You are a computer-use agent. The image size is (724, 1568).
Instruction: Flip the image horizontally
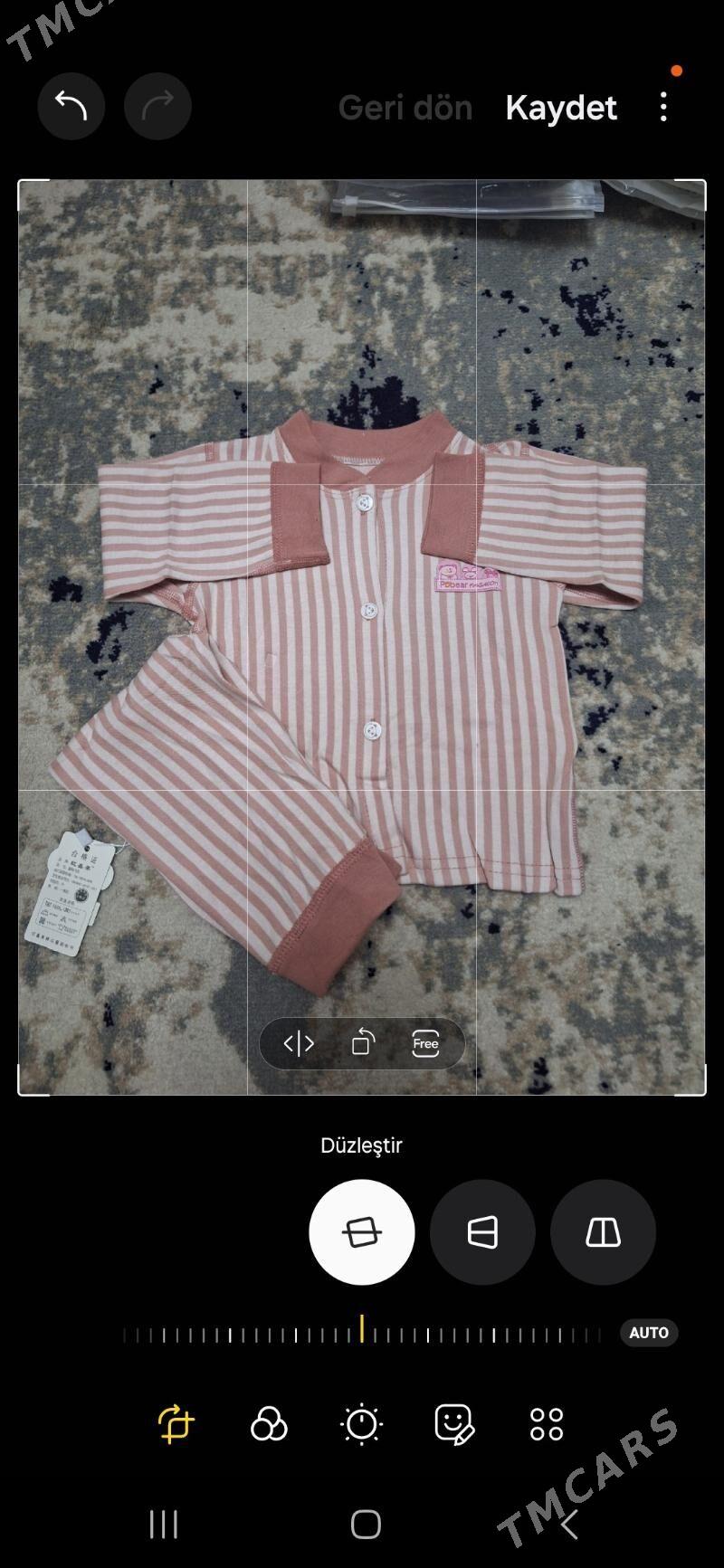(299, 1043)
